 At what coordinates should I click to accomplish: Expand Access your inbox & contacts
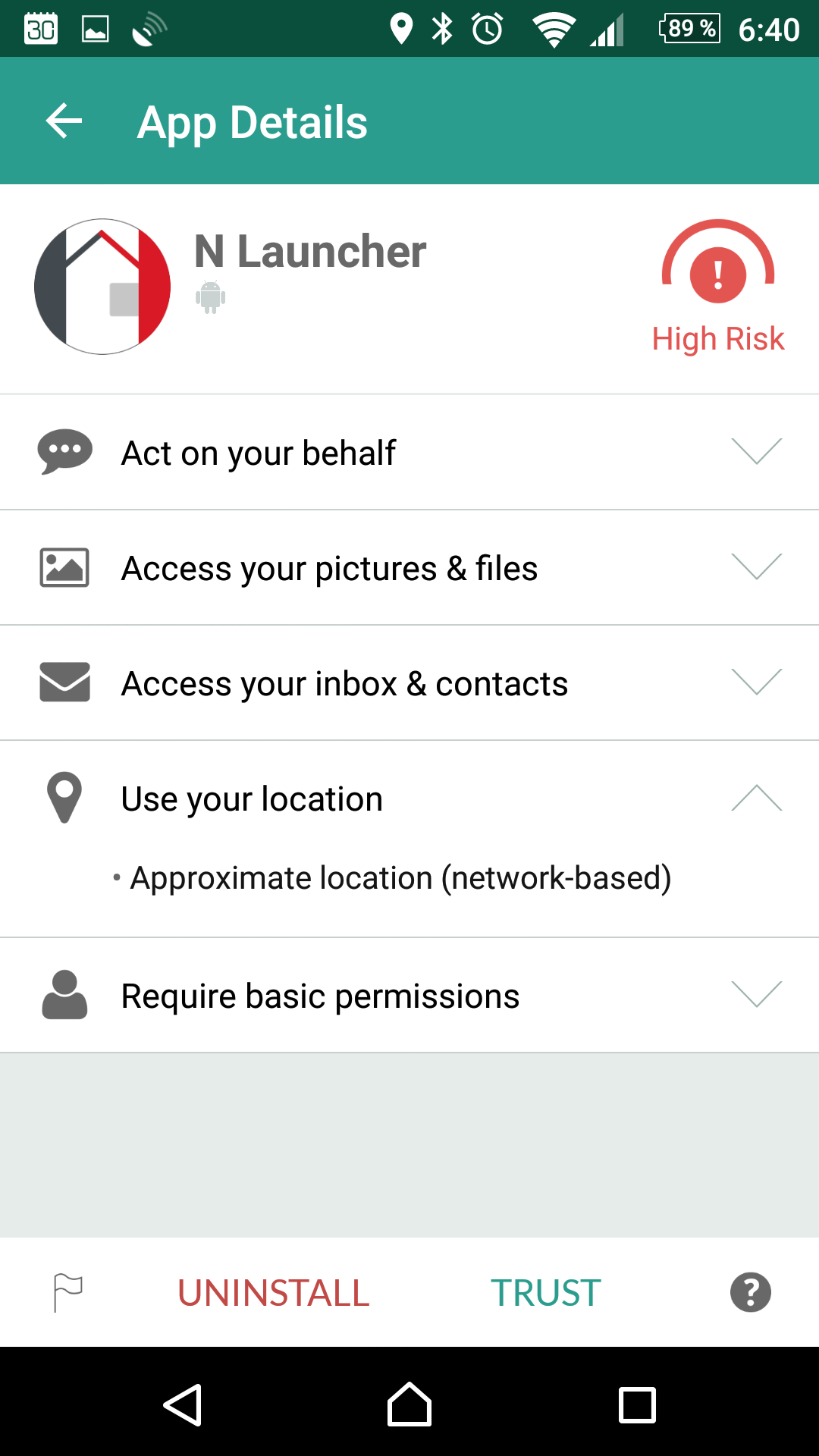pyautogui.click(x=409, y=683)
